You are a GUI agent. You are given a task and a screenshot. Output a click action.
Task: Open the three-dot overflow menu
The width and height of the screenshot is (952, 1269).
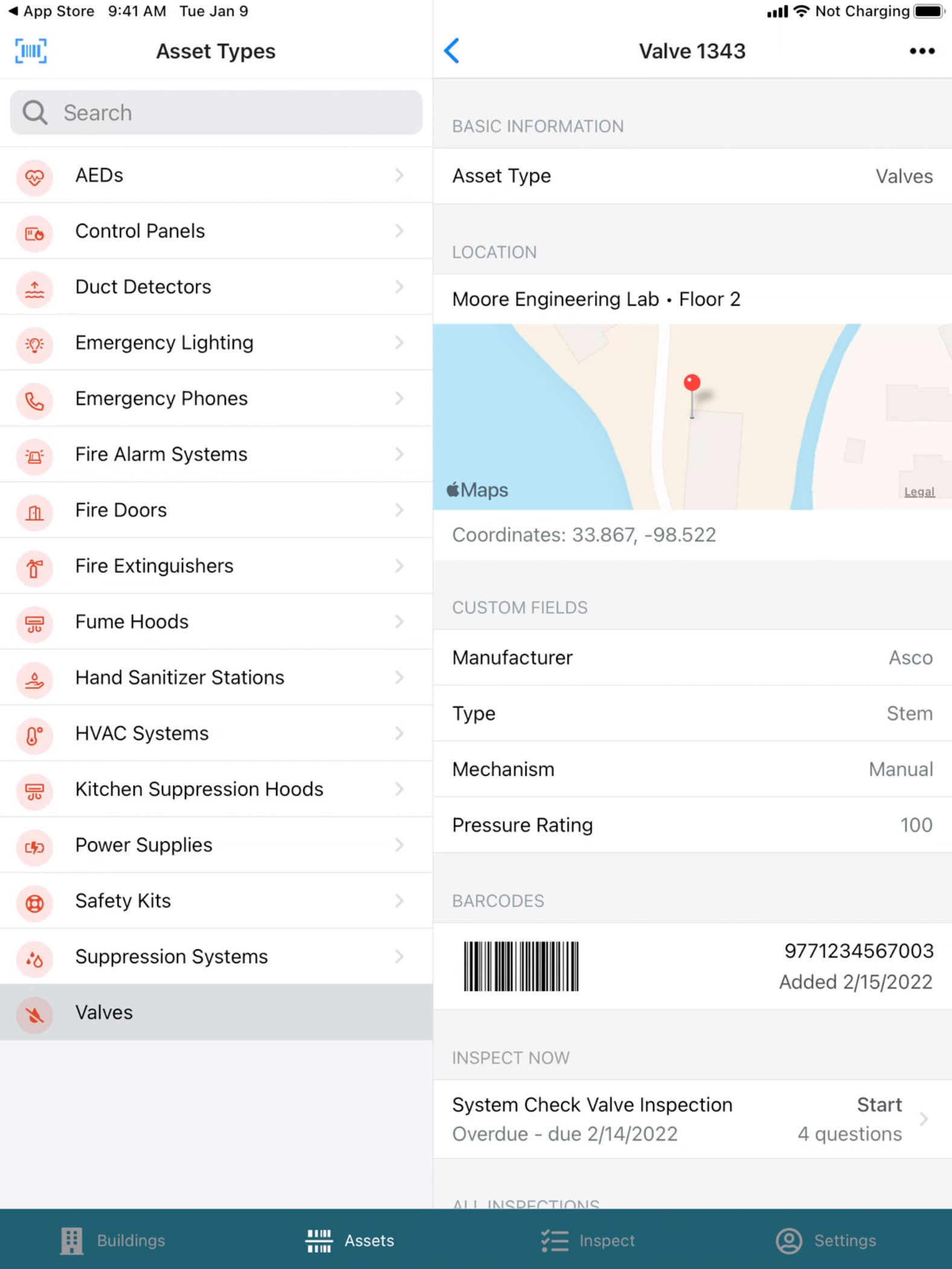922,51
